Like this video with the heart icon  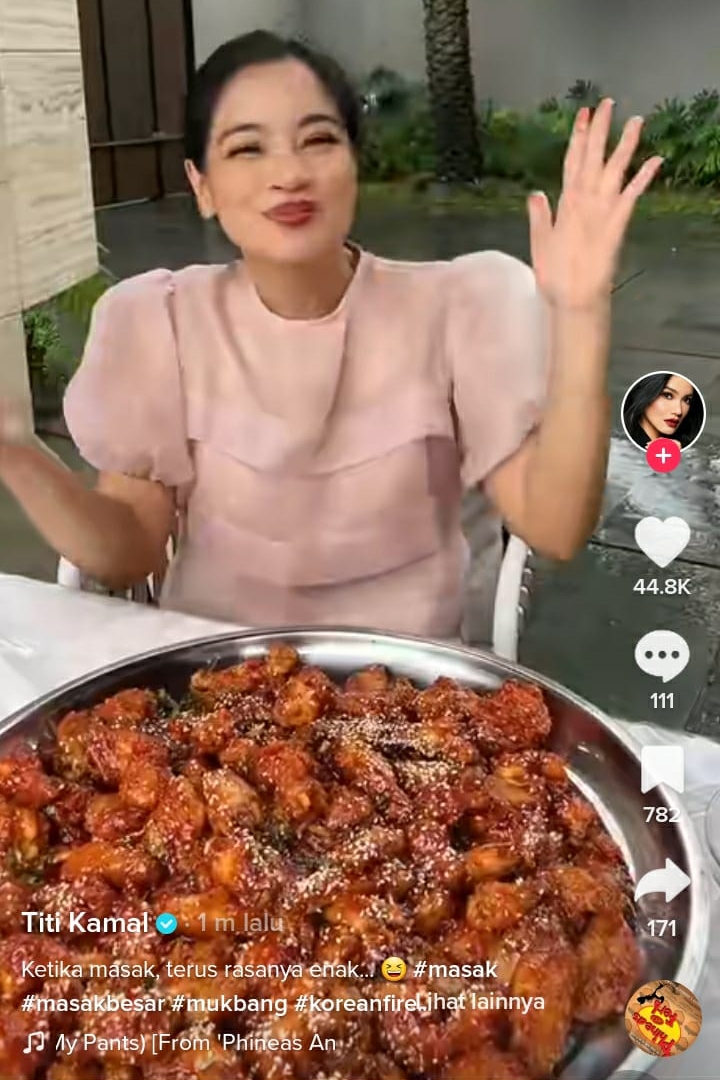tap(662, 542)
